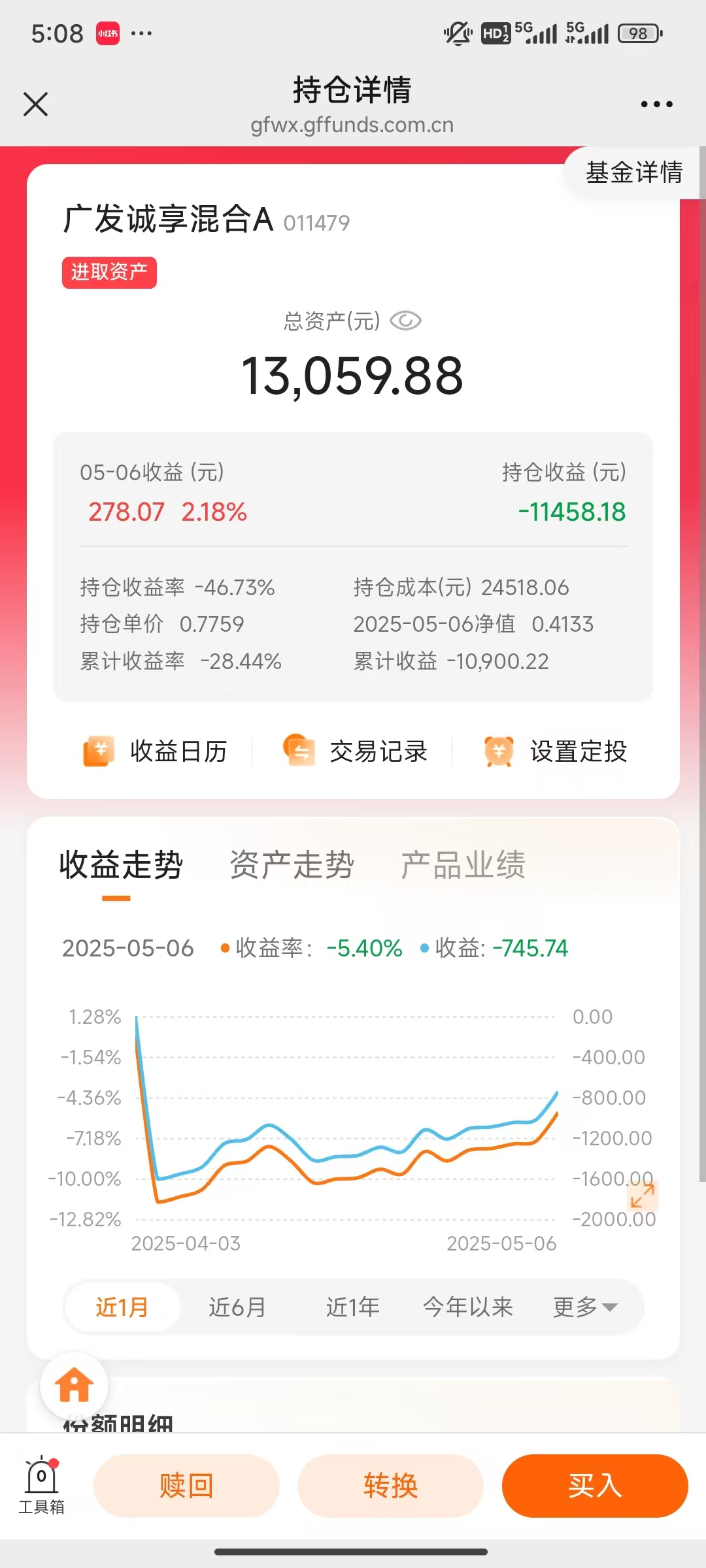Viewport: 706px width, 1568px height.
Task: Select 近6月 time range
Action: coord(237,1307)
